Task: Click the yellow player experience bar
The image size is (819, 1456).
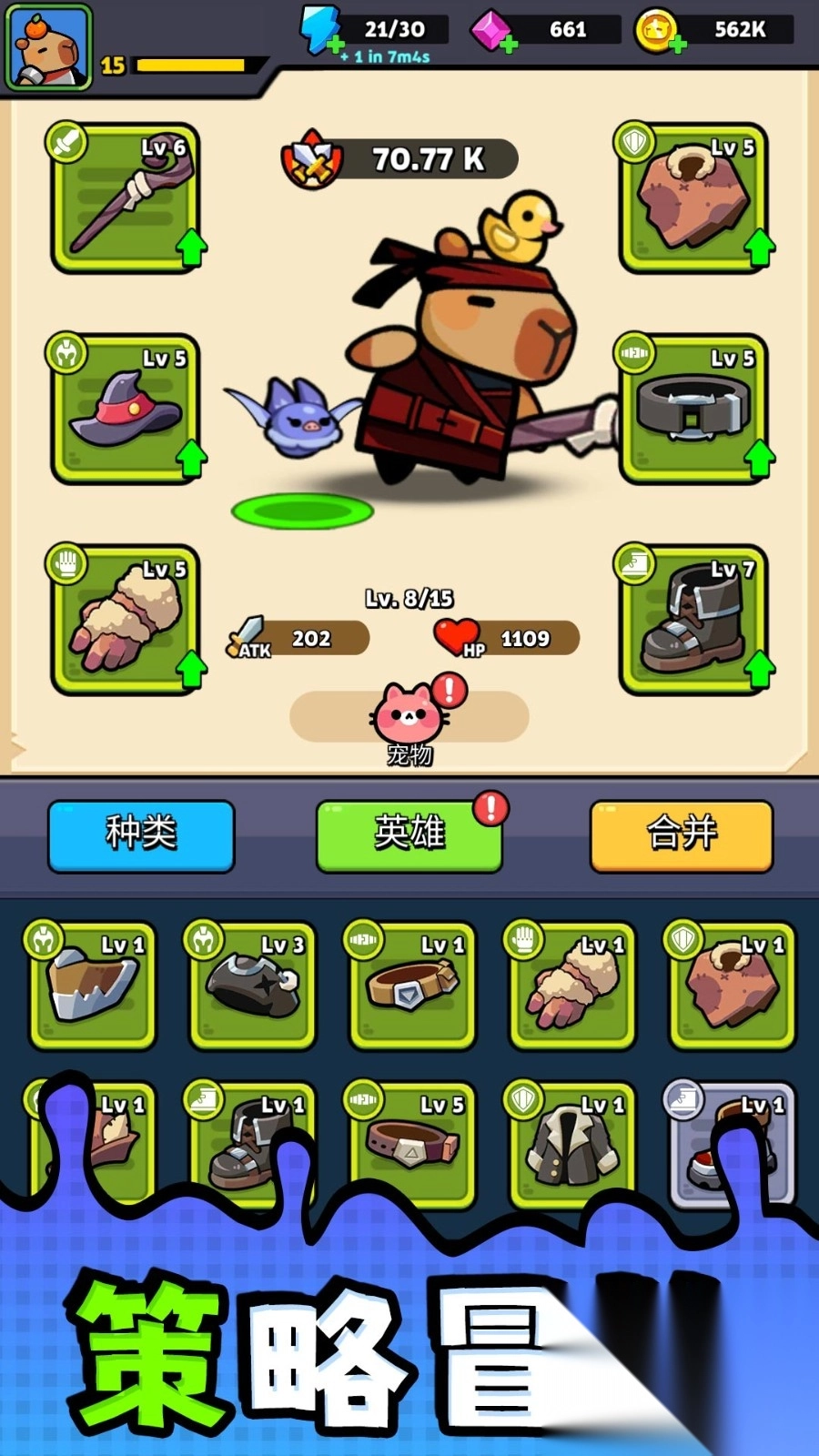Action: 191,66
